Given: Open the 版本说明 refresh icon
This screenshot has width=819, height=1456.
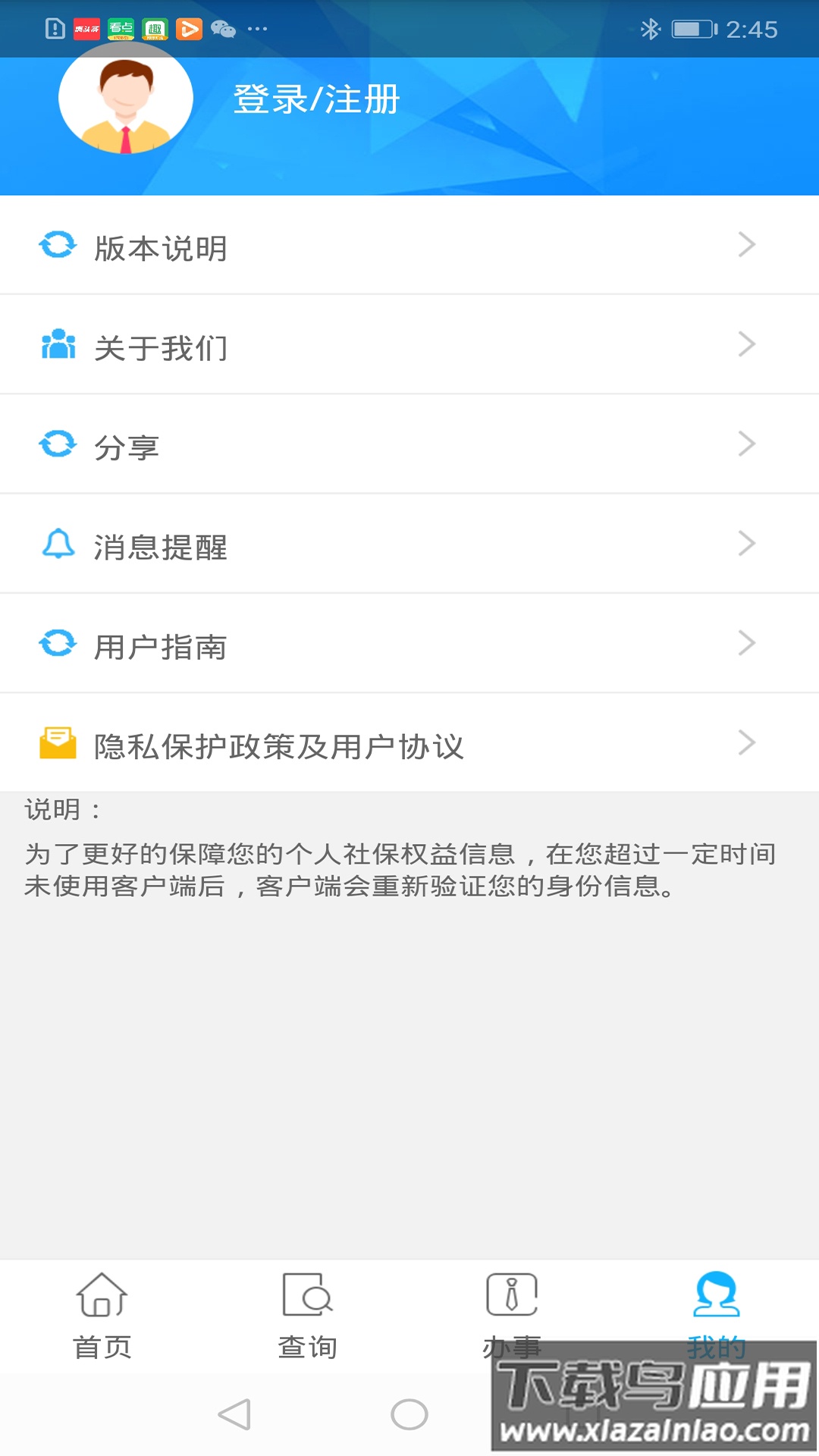Looking at the screenshot, I should (x=58, y=244).
